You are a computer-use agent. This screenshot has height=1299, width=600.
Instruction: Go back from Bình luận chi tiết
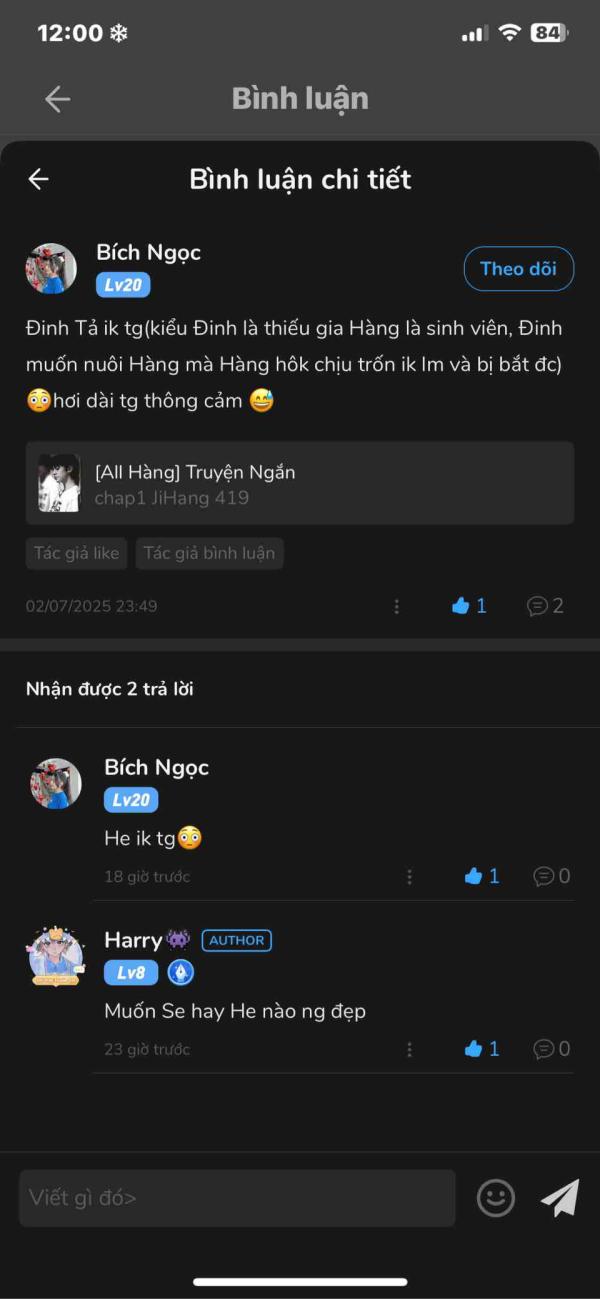[39, 179]
